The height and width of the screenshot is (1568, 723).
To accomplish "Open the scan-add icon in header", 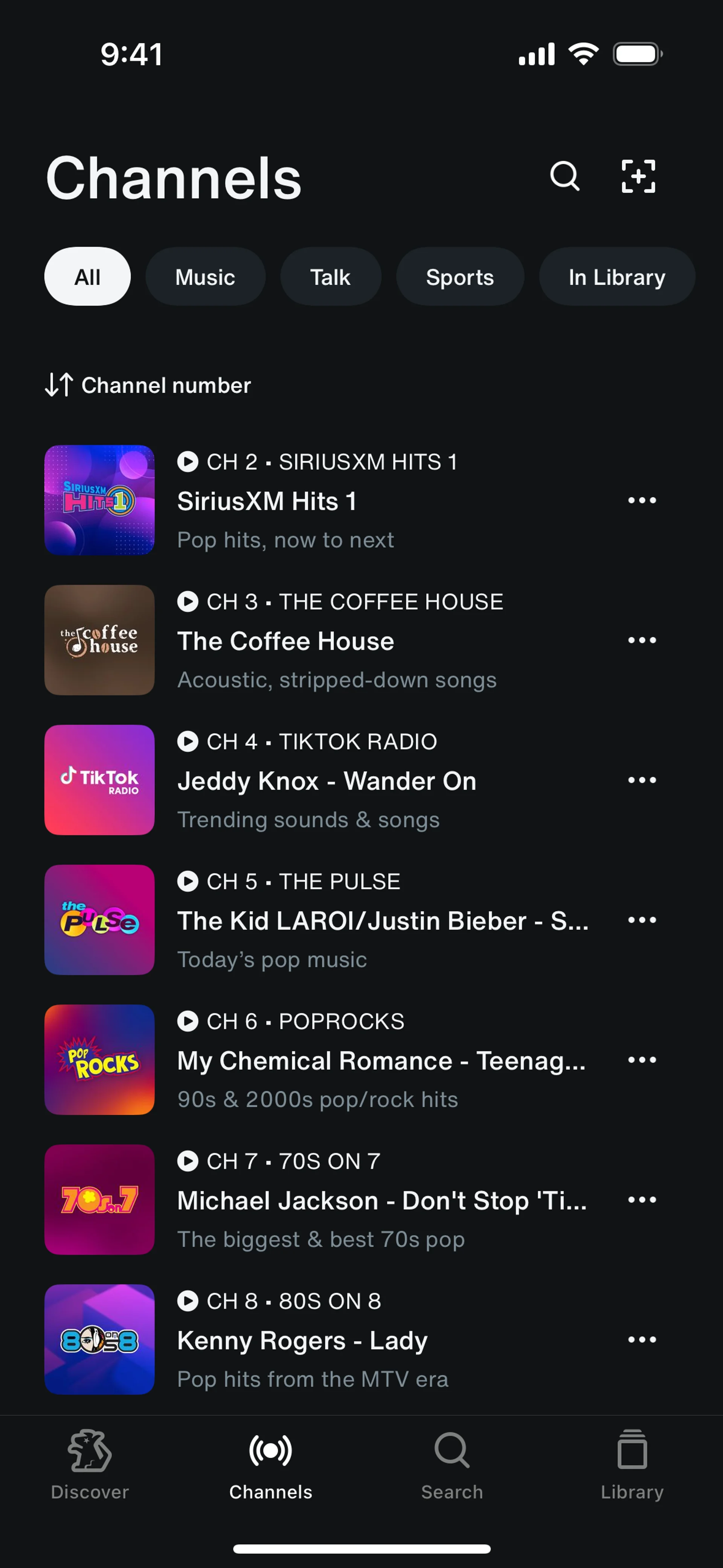I will pos(638,177).
